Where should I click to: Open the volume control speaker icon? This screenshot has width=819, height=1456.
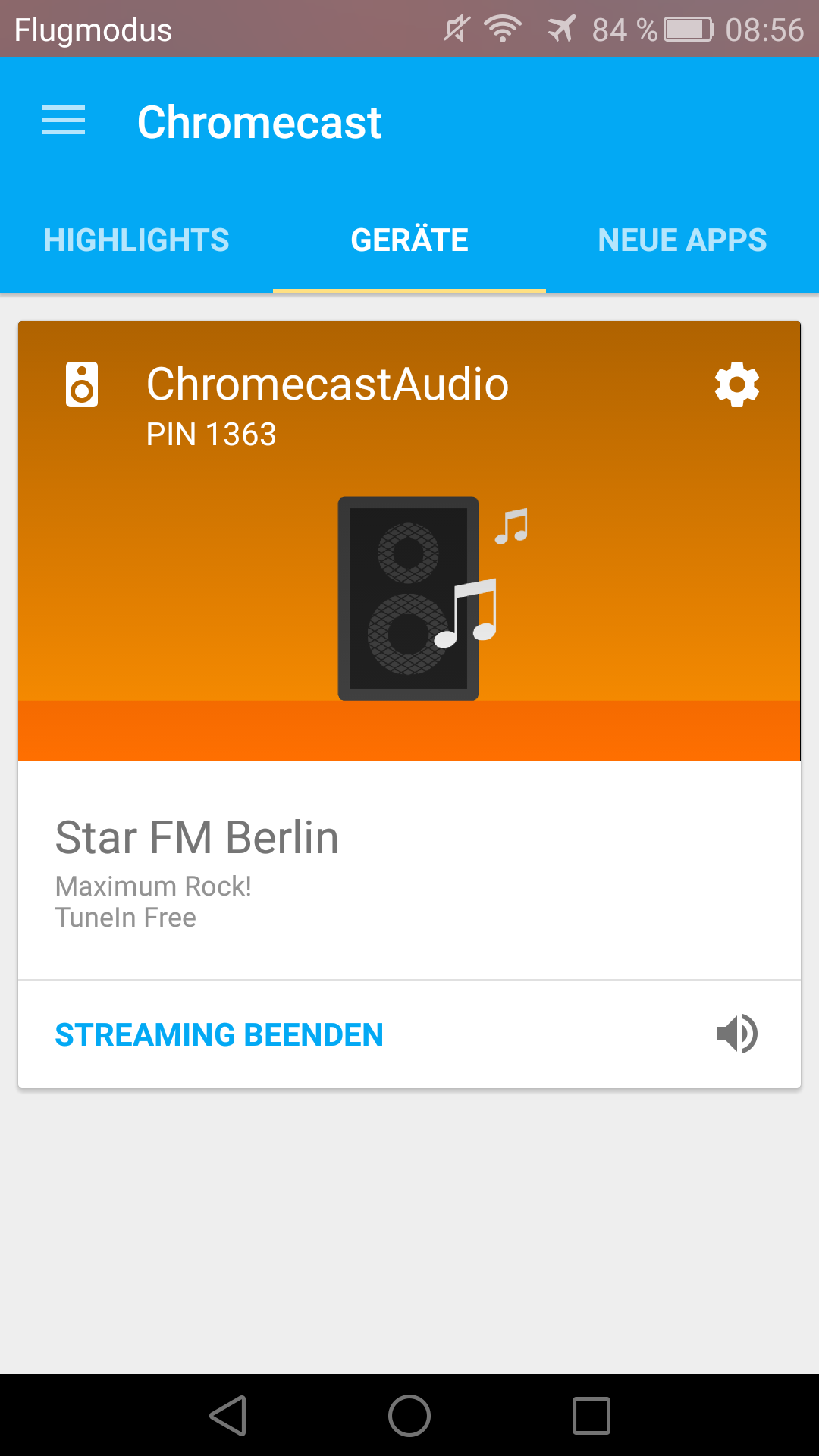tap(736, 1034)
